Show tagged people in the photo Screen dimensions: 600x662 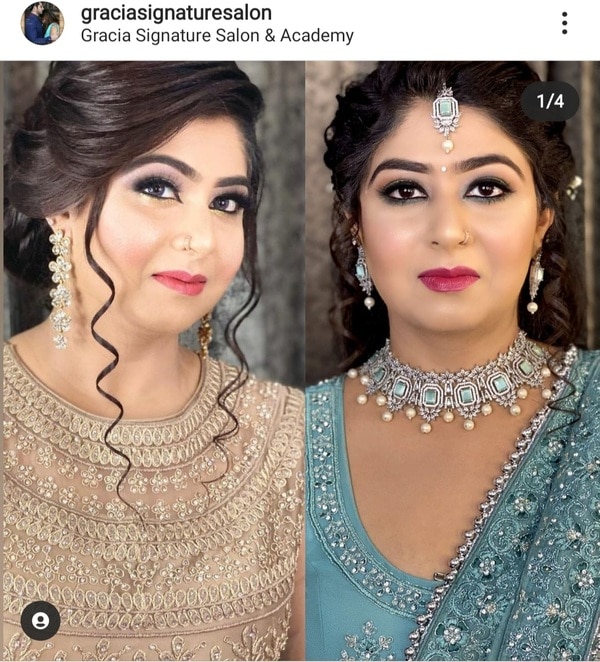[x=40, y=620]
